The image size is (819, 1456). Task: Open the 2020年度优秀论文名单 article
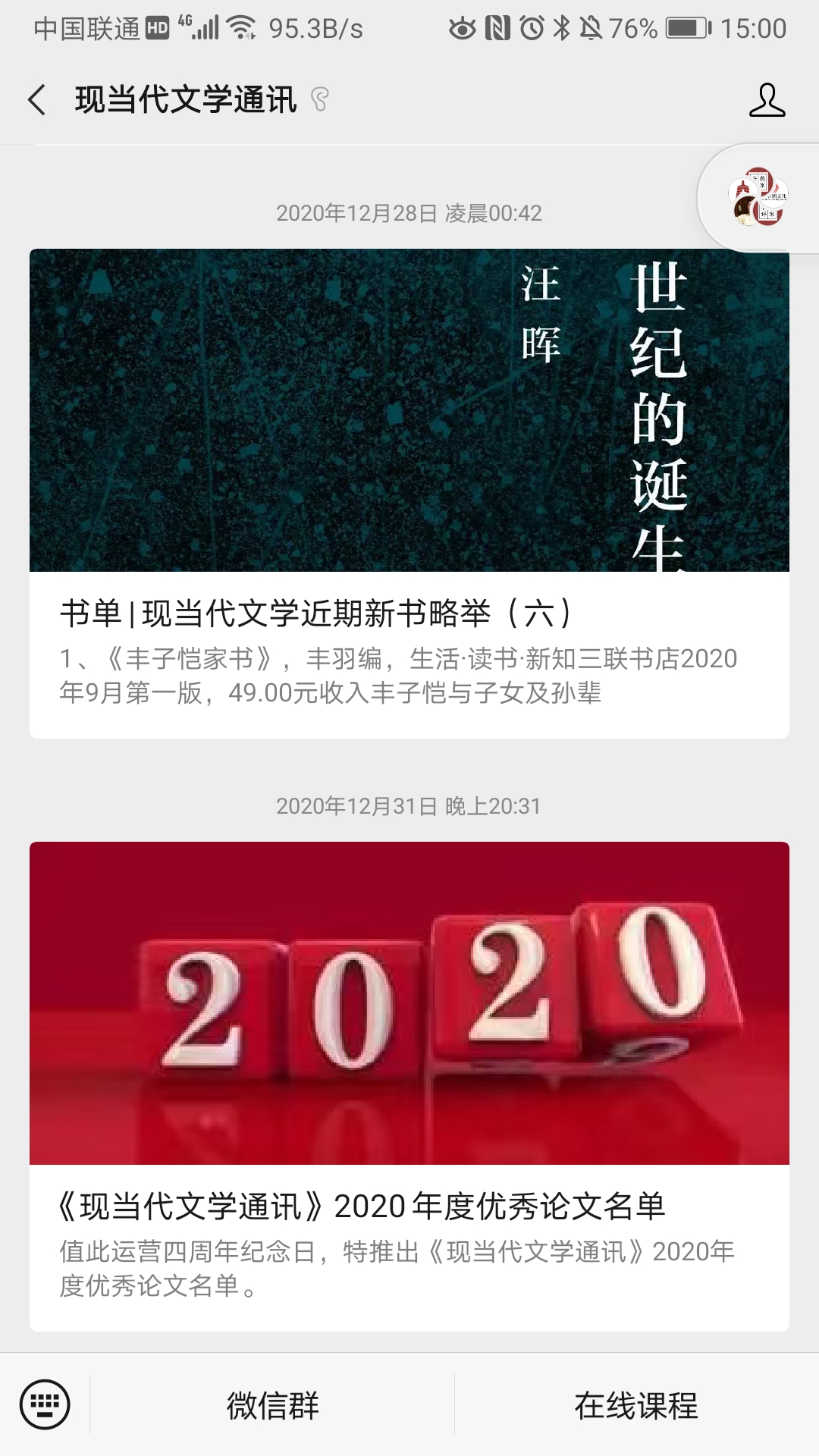(409, 1087)
